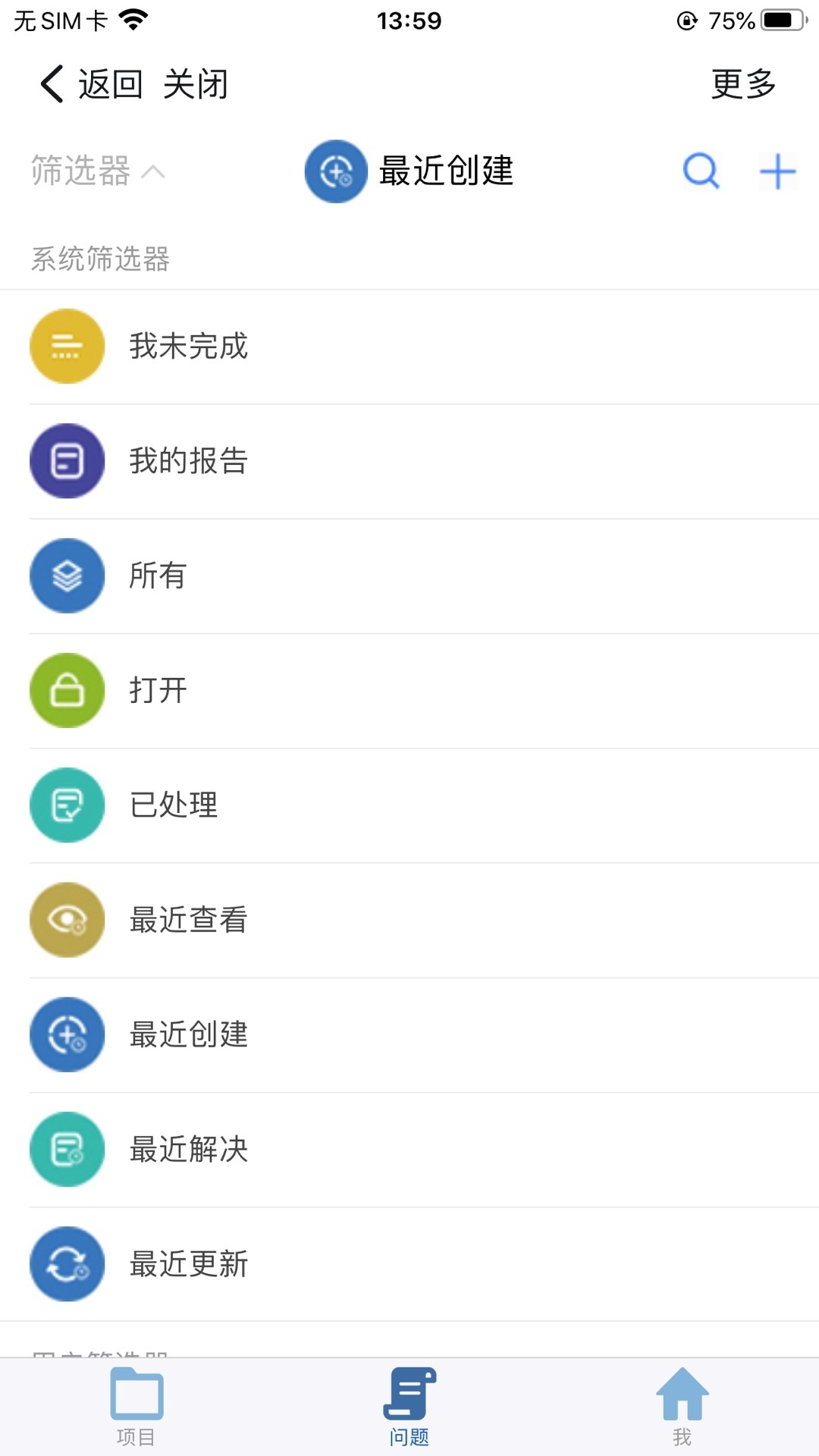Open the search magnifier icon
This screenshot has width=819, height=1456.
701,171
